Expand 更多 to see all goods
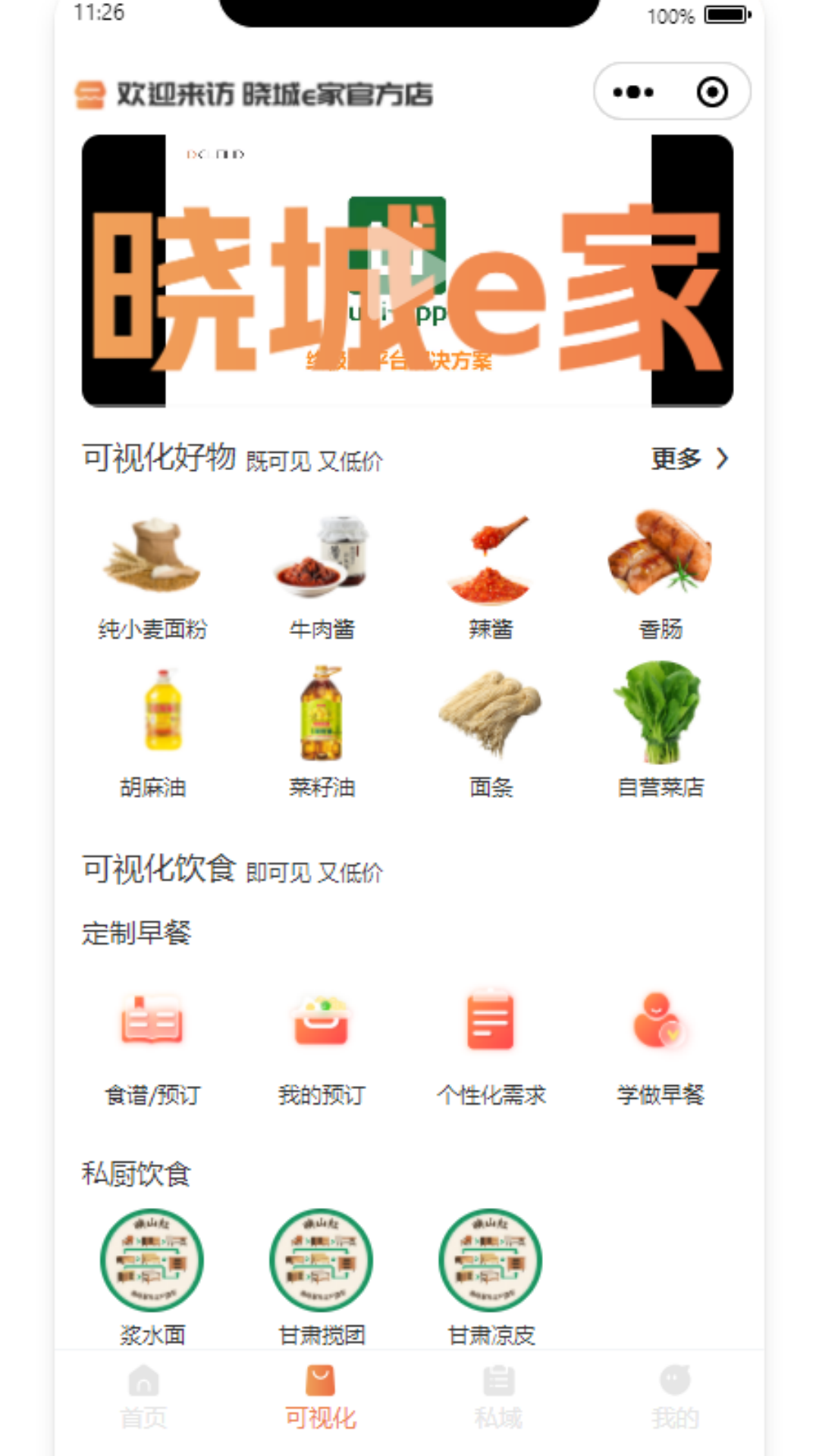The image size is (819, 1456). (x=673, y=458)
